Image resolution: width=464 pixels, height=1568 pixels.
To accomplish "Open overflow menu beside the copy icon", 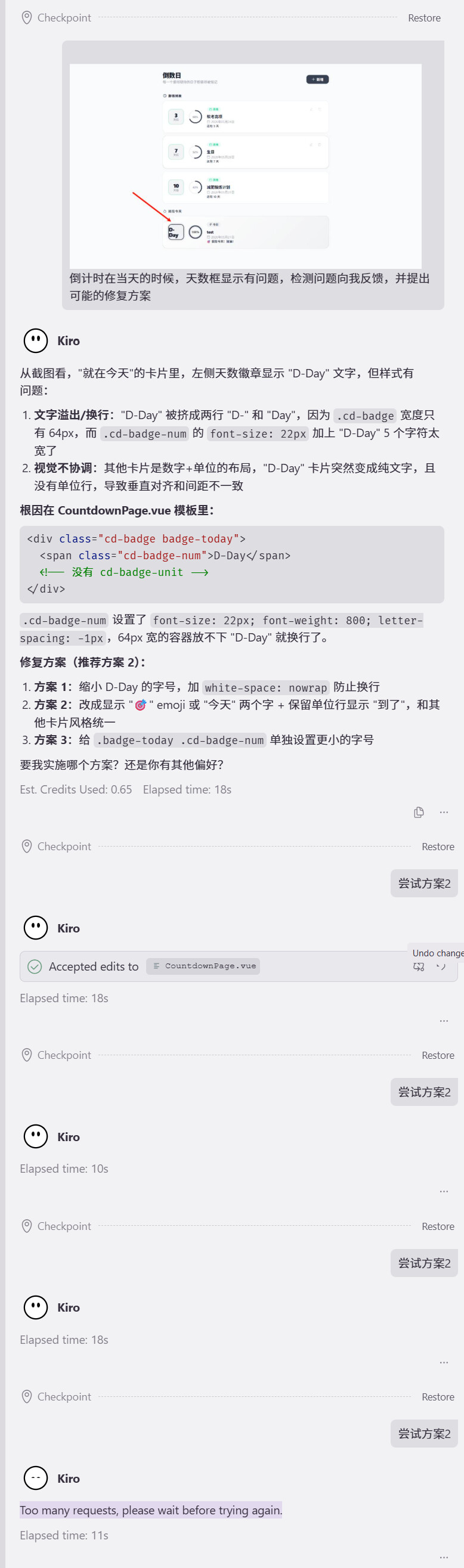I will [444, 812].
